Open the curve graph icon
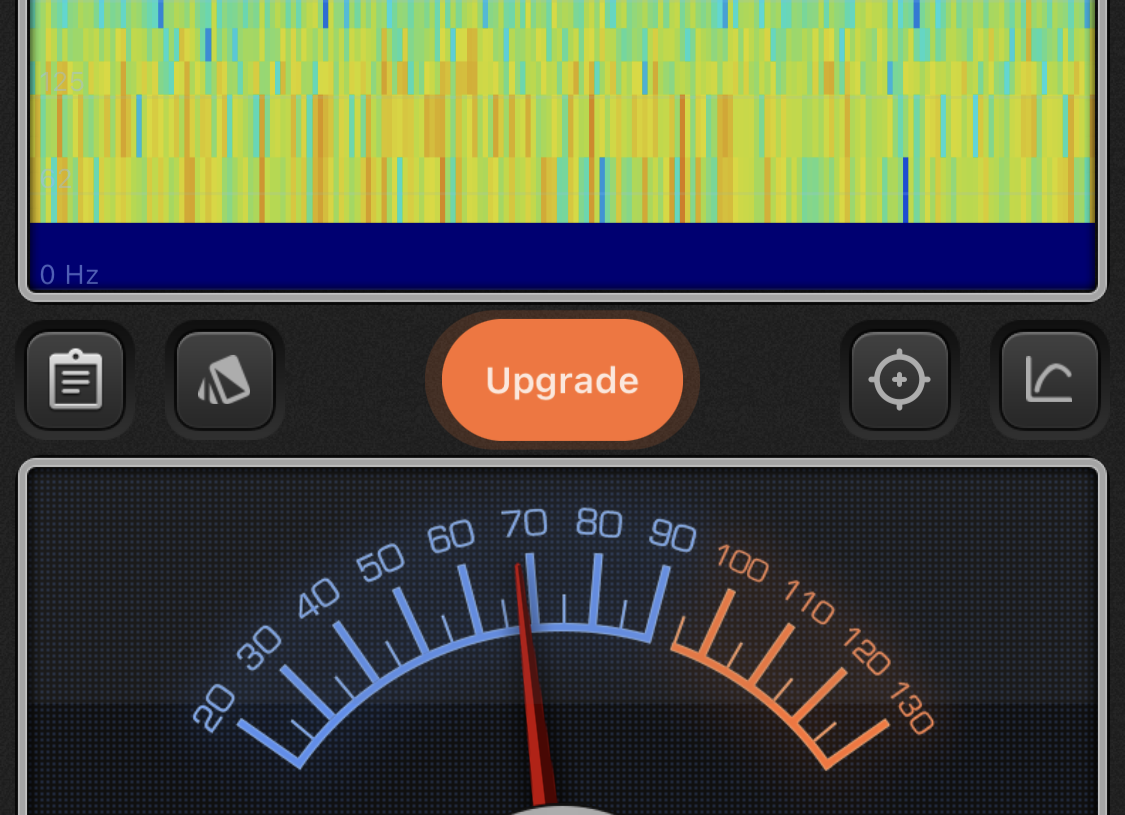The width and height of the screenshot is (1125, 815). coord(1049,380)
